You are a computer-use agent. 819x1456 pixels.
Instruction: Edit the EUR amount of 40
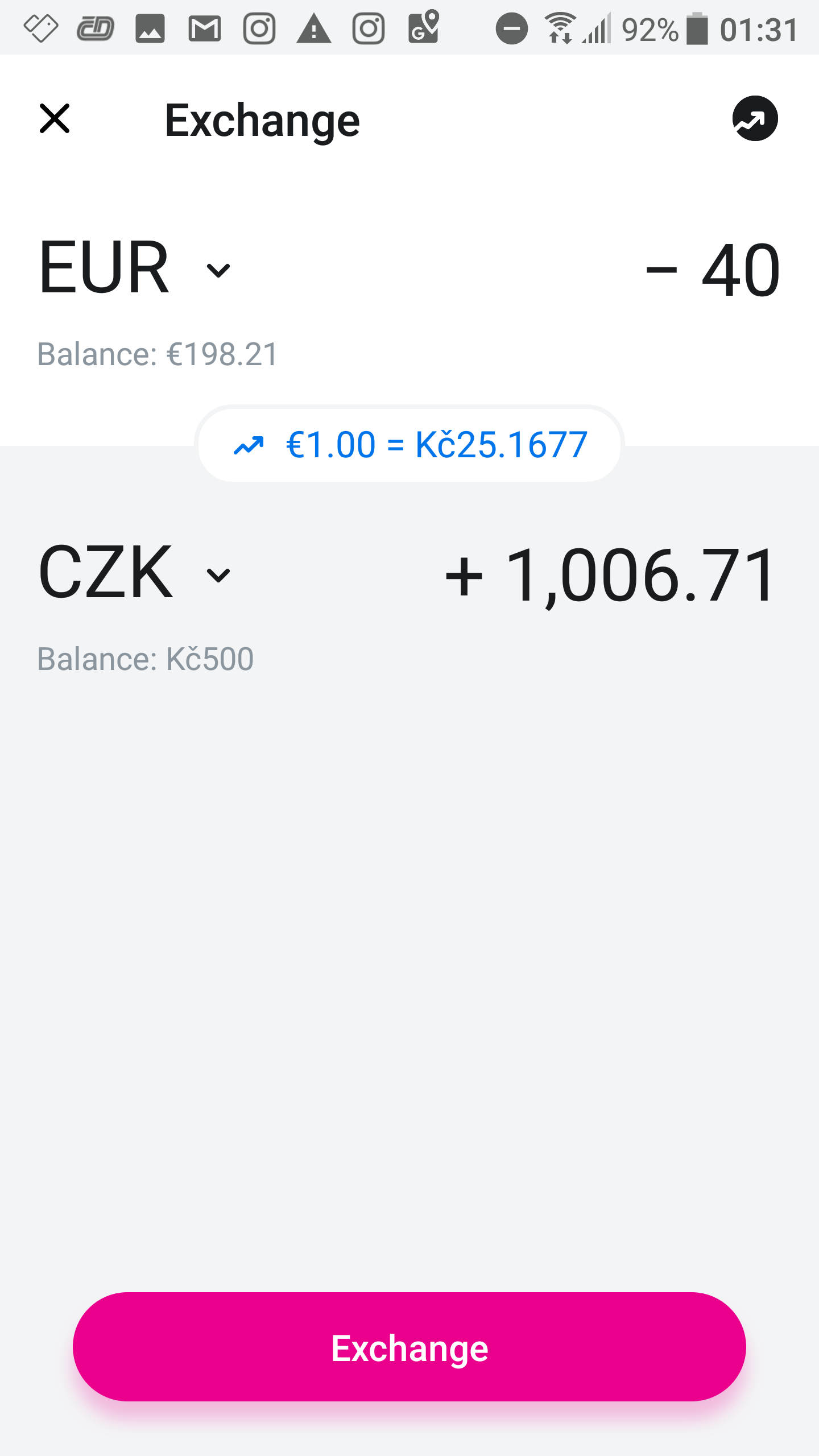(713, 270)
